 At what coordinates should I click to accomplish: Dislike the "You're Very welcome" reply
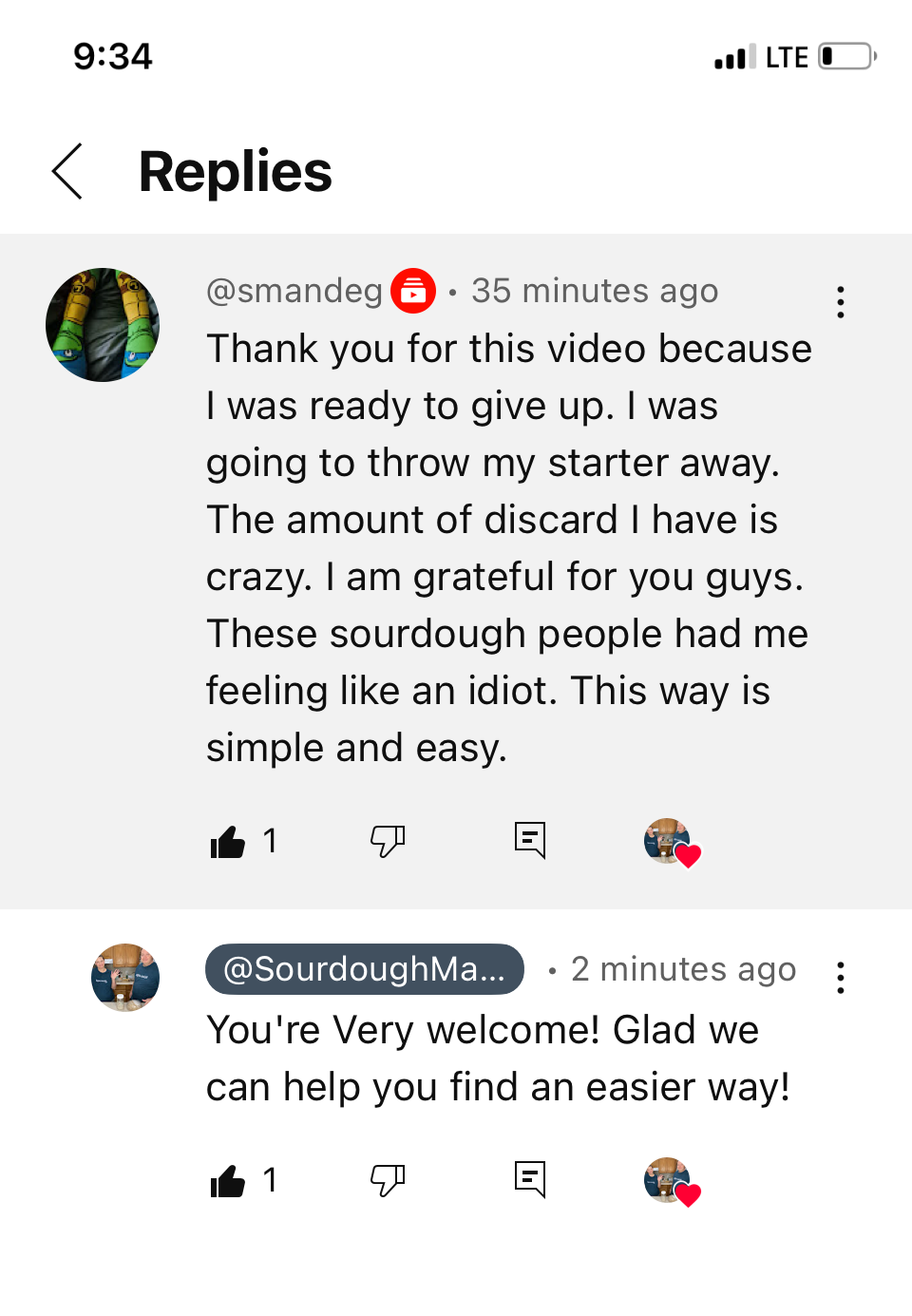point(388,1180)
